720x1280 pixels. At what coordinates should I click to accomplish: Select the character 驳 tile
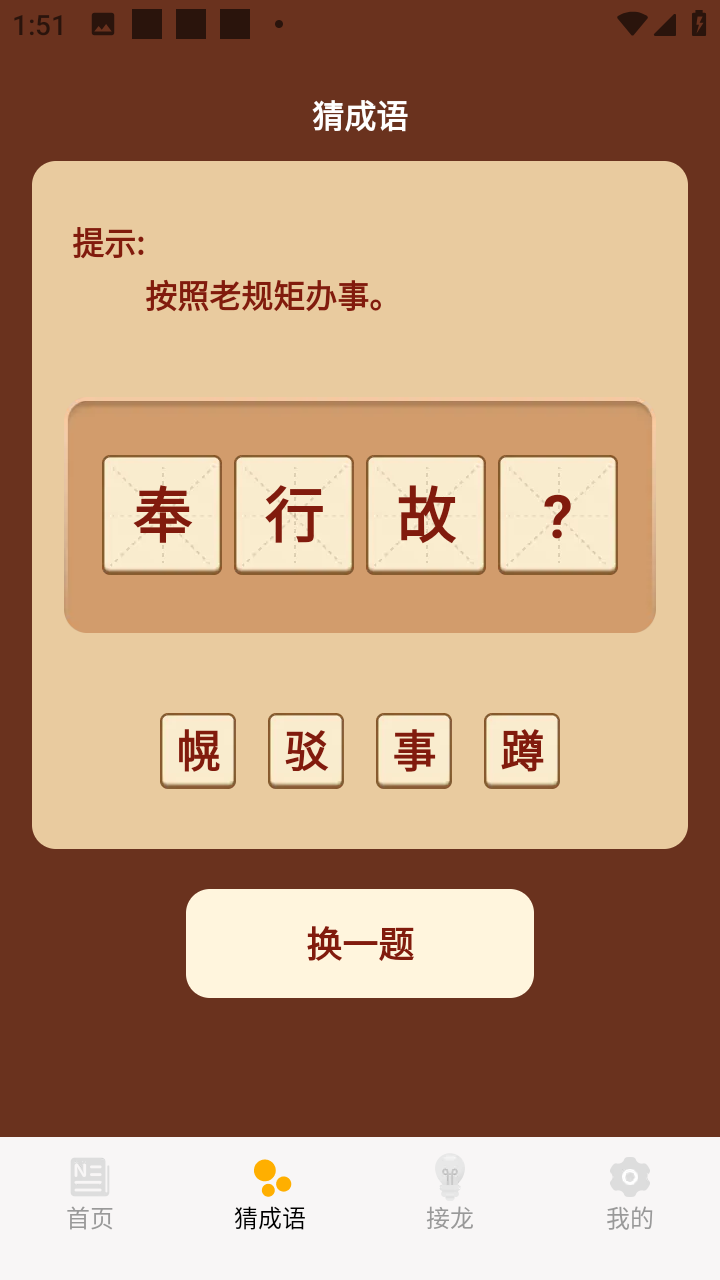coord(306,750)
